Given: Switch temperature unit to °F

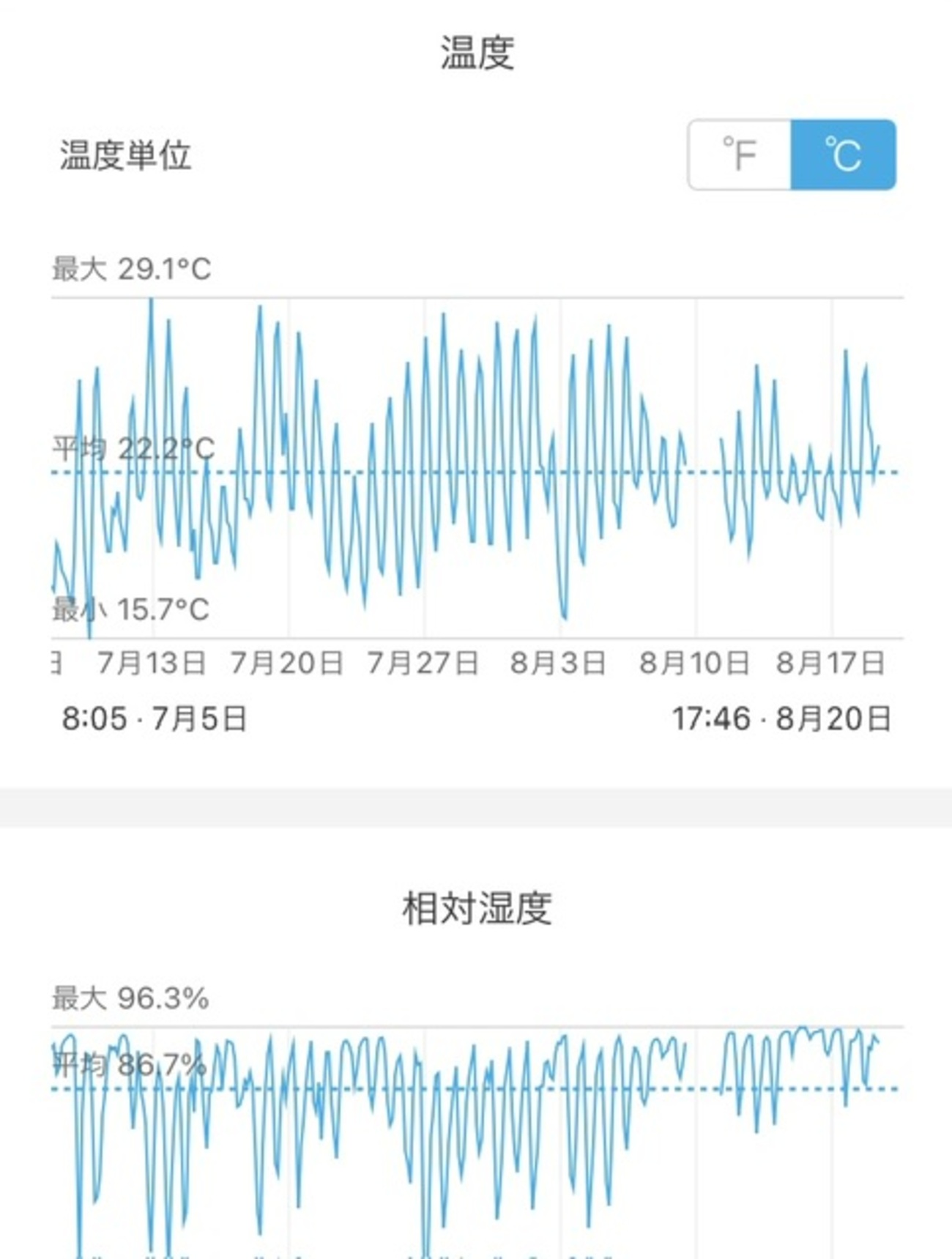Looking at the screenshot, I should coord(740,155).
